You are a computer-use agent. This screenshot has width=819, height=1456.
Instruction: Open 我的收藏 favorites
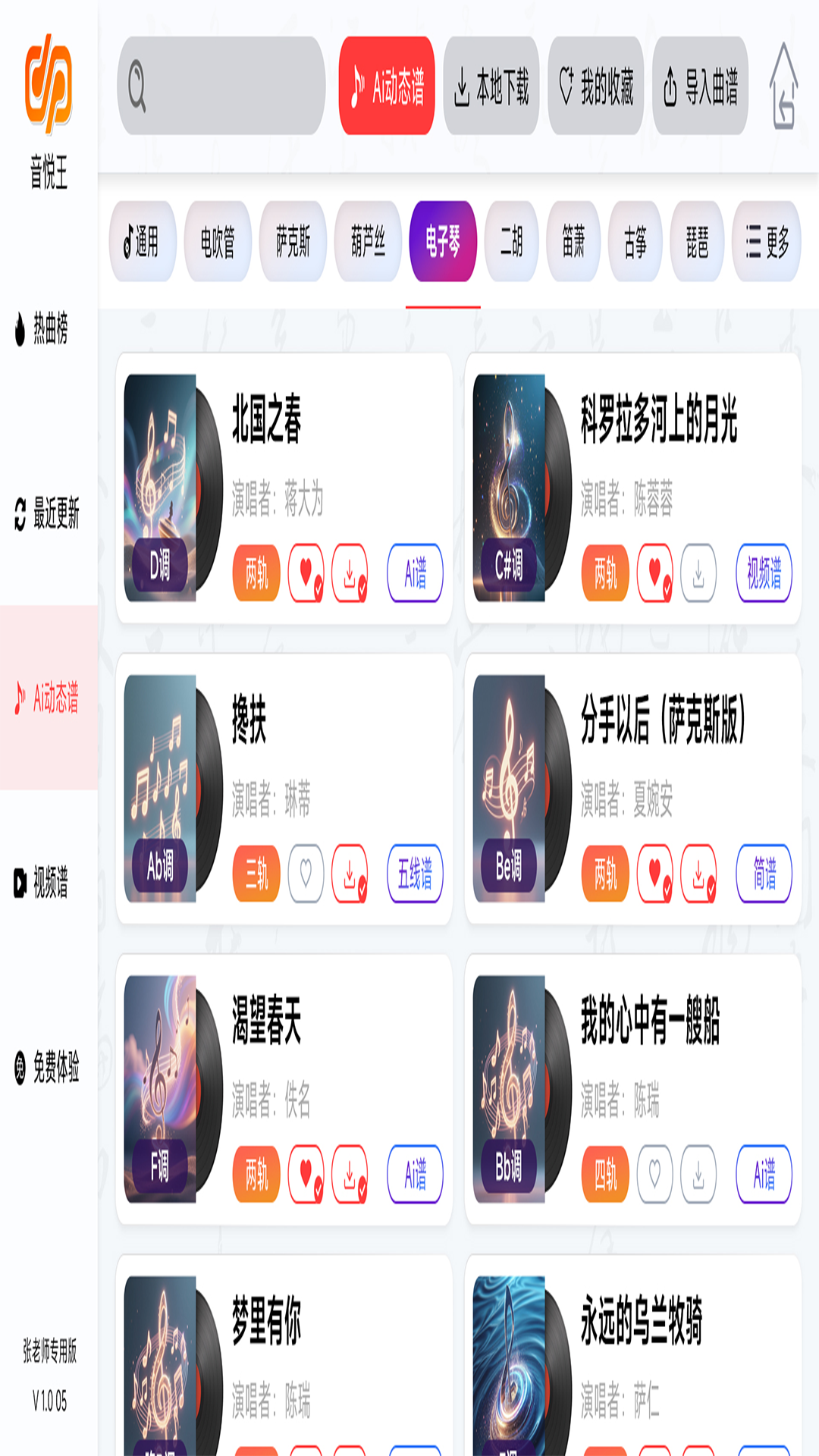click(x=596, y=86)
